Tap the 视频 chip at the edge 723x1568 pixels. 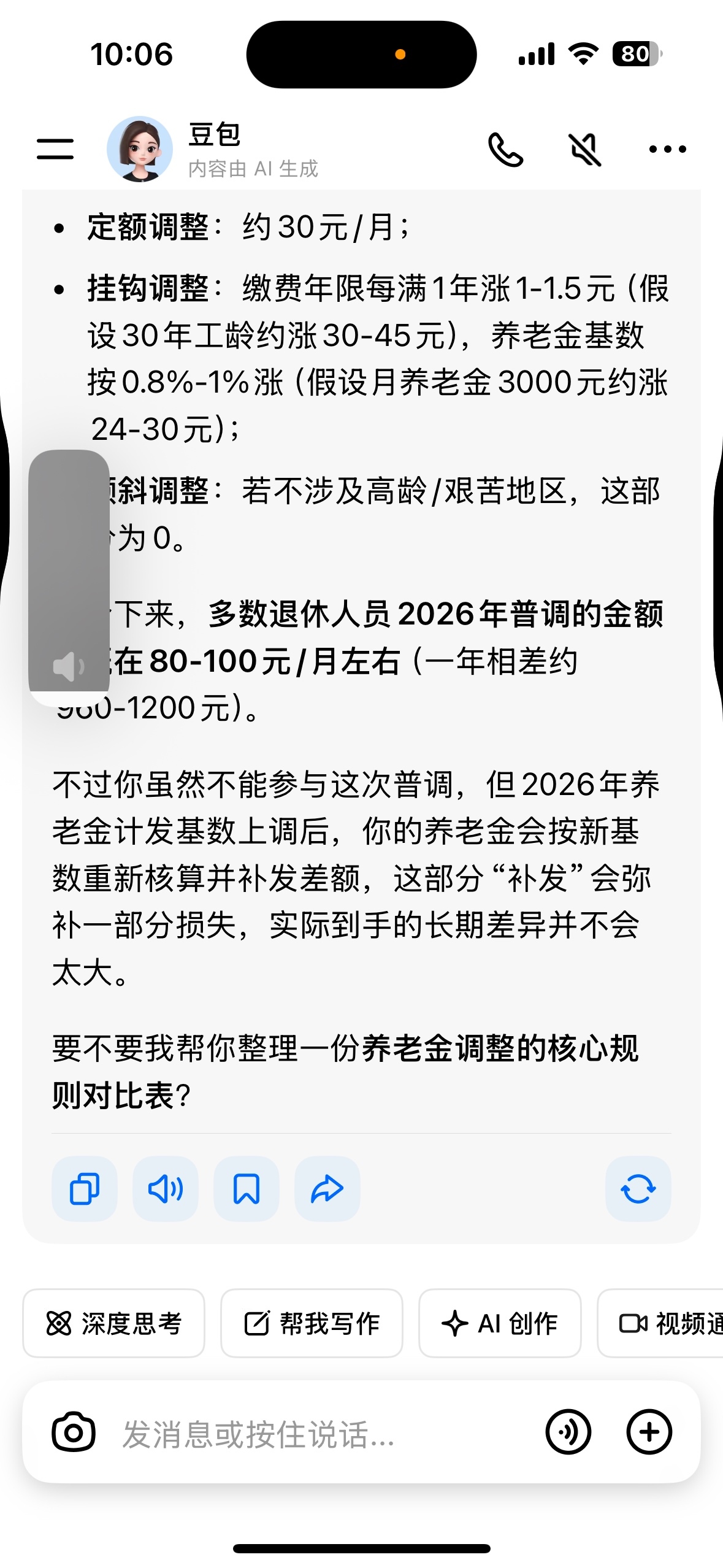point(668,1323)
